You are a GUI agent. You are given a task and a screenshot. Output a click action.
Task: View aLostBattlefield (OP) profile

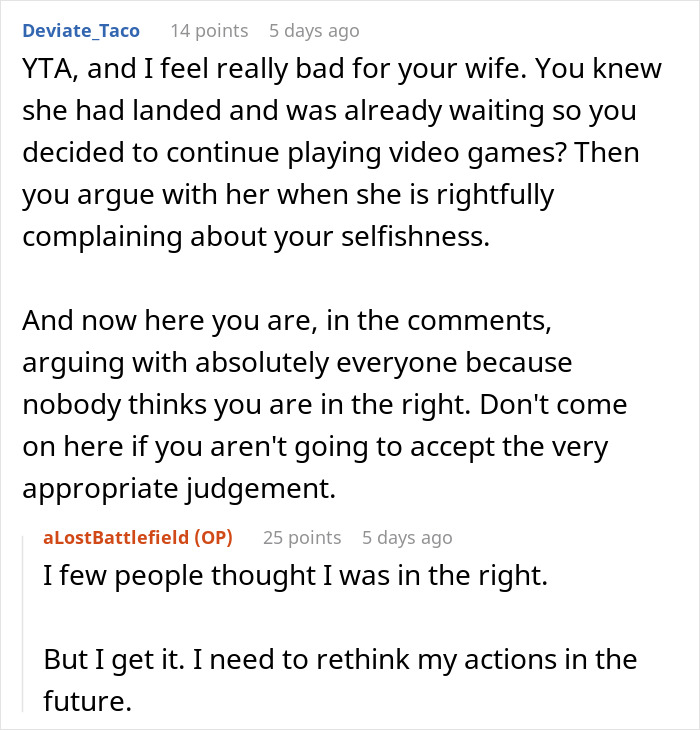[138, 537]
